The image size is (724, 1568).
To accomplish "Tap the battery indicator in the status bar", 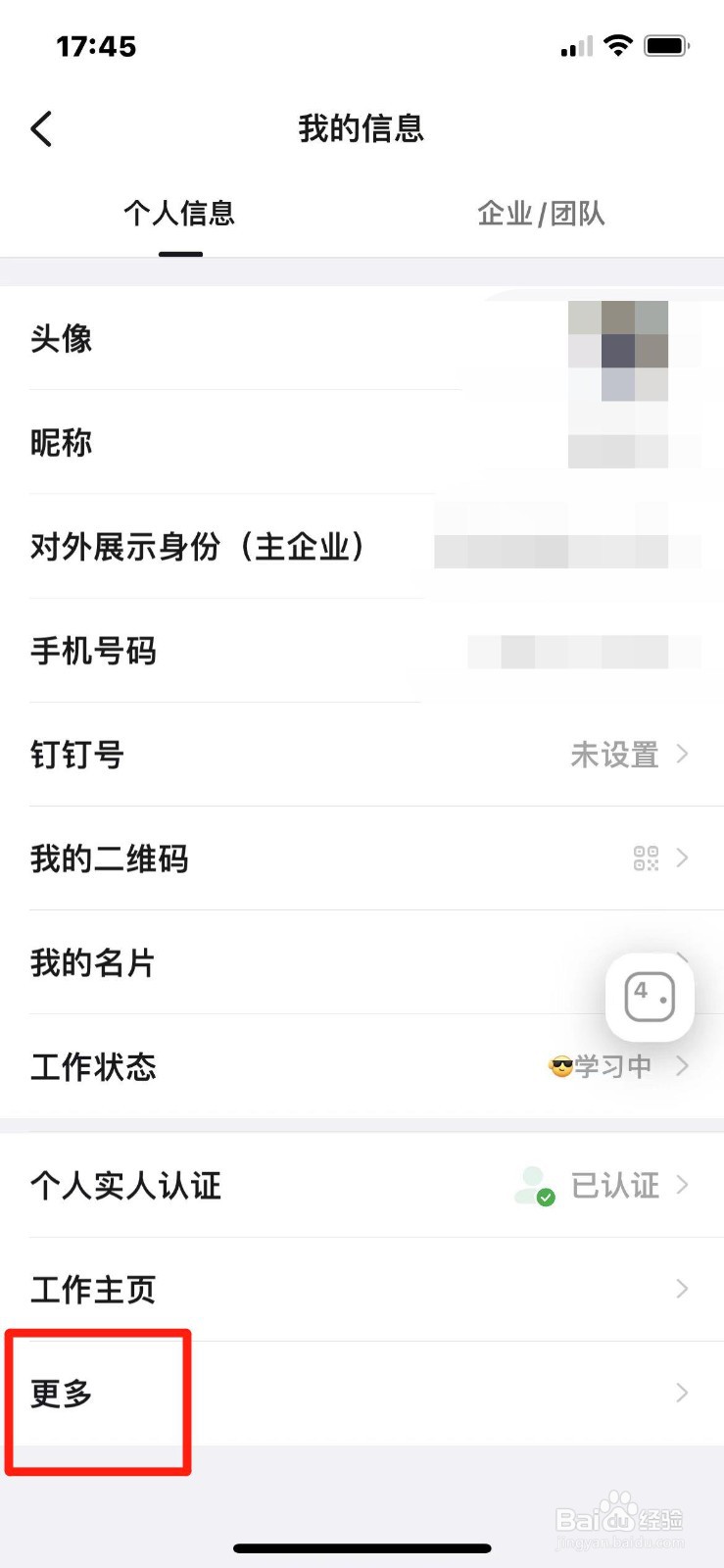I will click(667, 44).
